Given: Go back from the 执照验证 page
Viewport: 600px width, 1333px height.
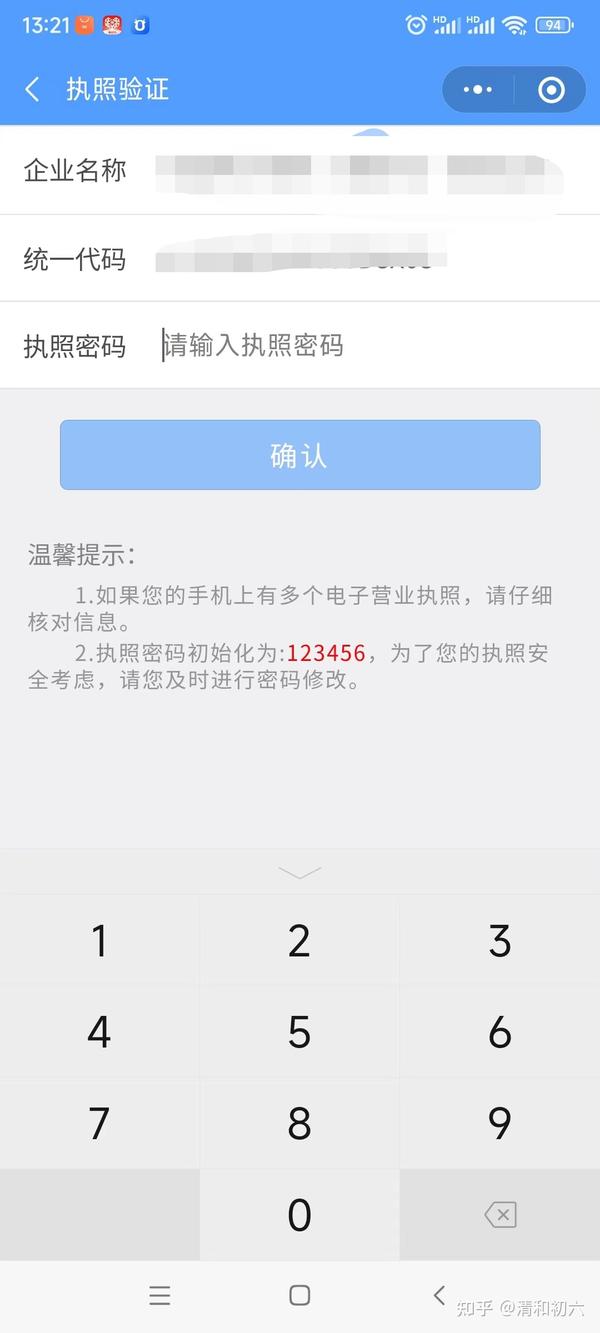Looking at the screenshot, I should point(33,90).
